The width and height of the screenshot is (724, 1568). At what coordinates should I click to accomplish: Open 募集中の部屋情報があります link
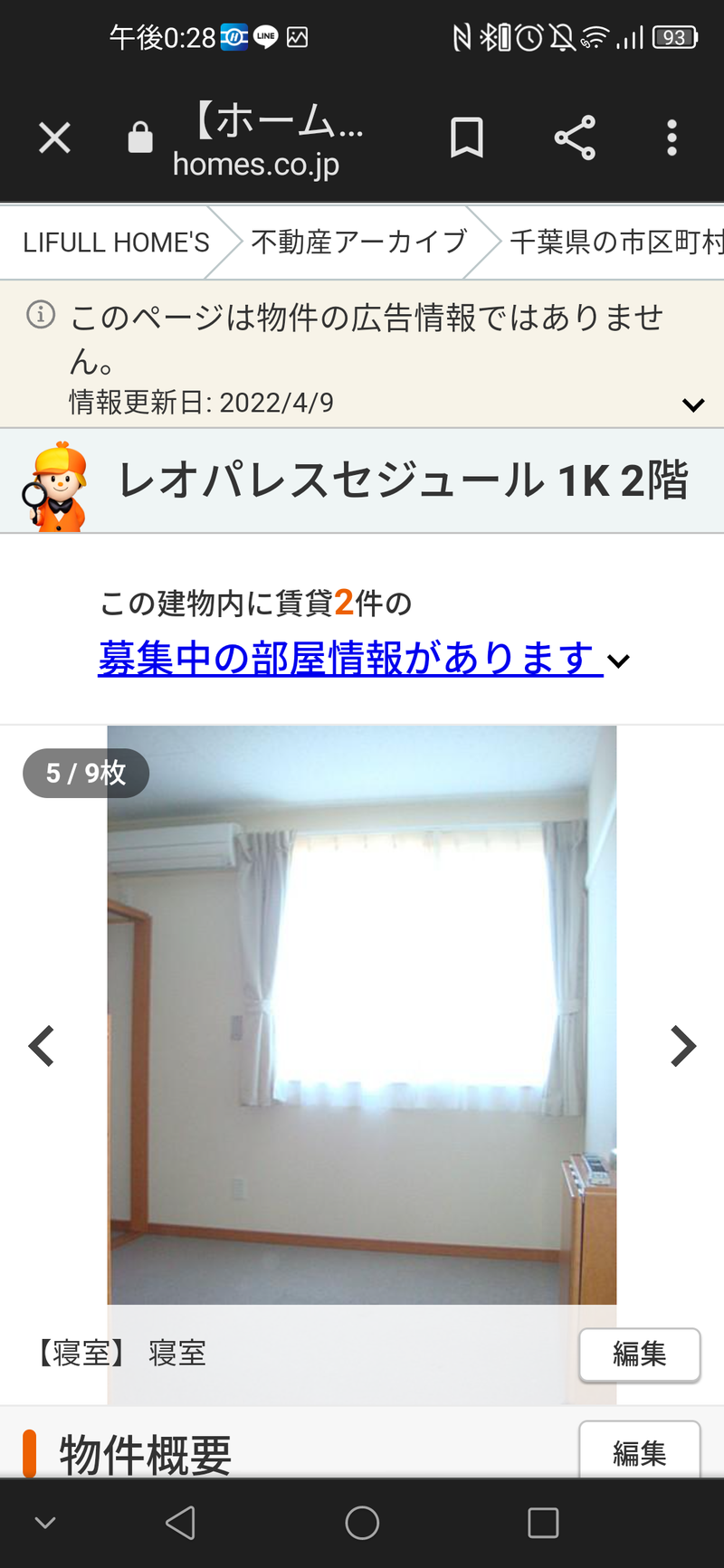coord(349,659)
